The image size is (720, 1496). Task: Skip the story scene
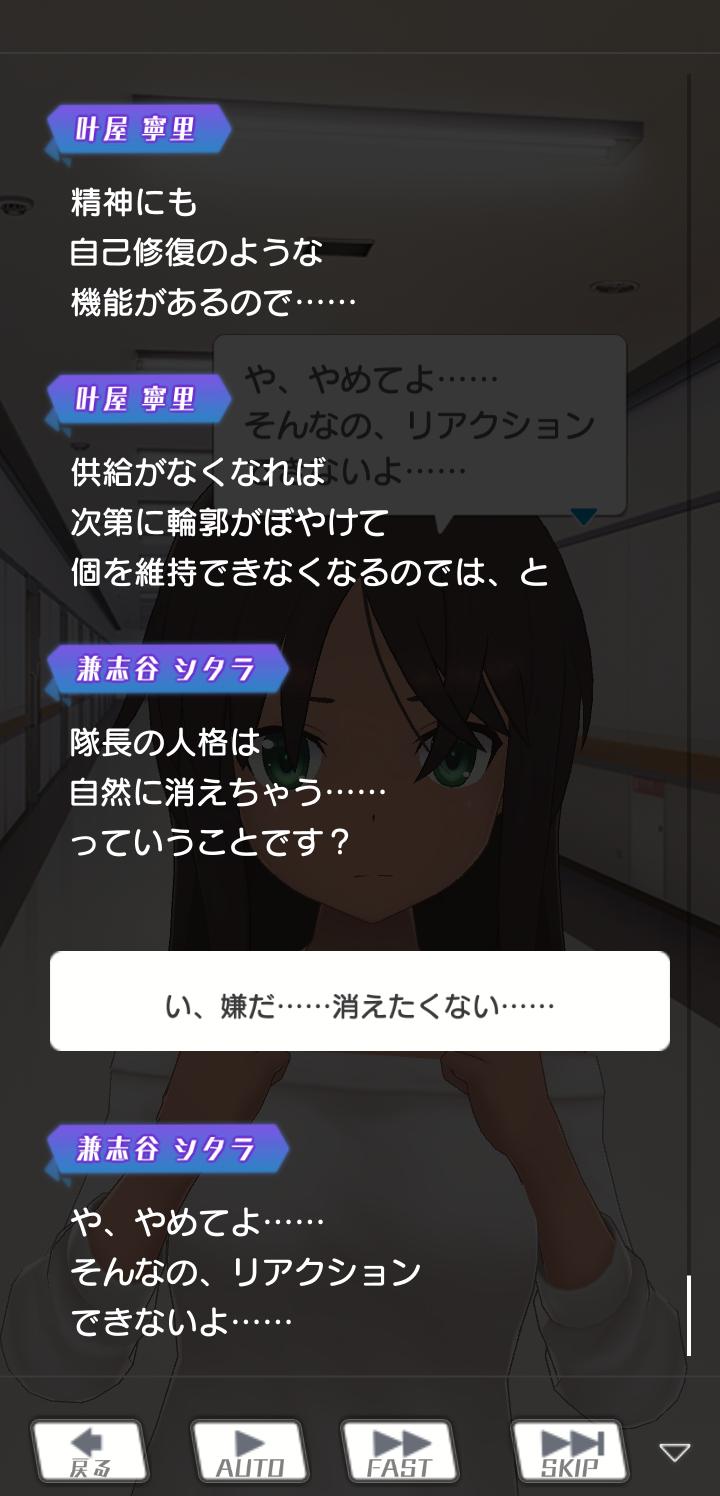pyautogui.click(x=569, y=1452)
